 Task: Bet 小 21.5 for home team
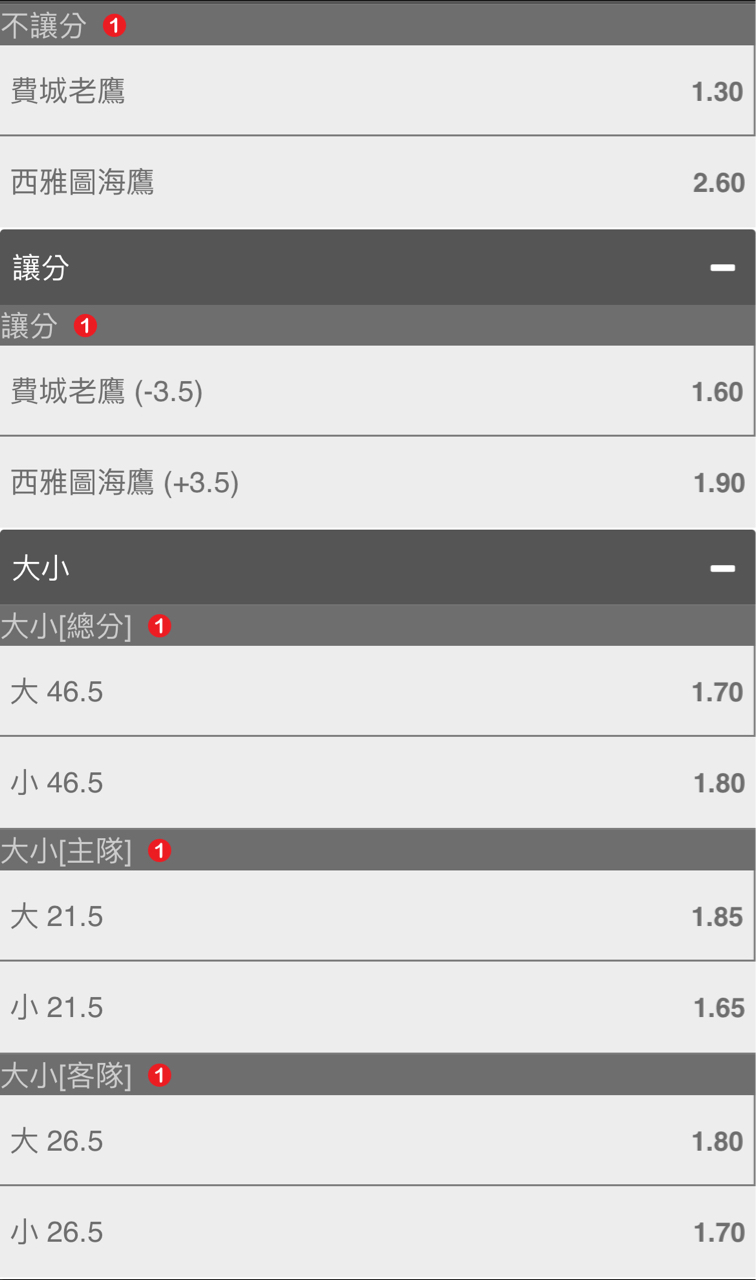(377, 1007)
